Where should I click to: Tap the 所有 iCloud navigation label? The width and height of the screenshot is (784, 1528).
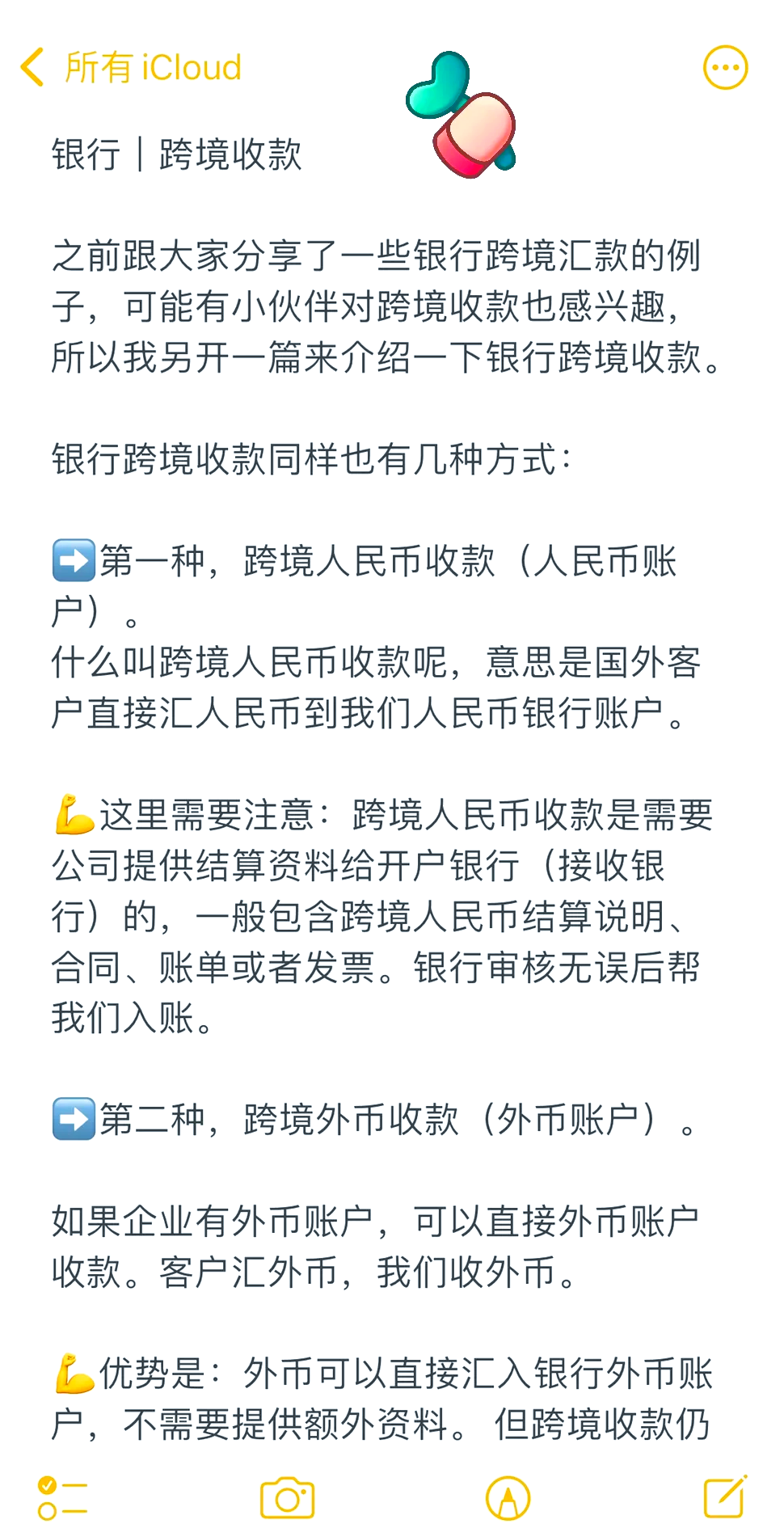[x=154, y=67]
